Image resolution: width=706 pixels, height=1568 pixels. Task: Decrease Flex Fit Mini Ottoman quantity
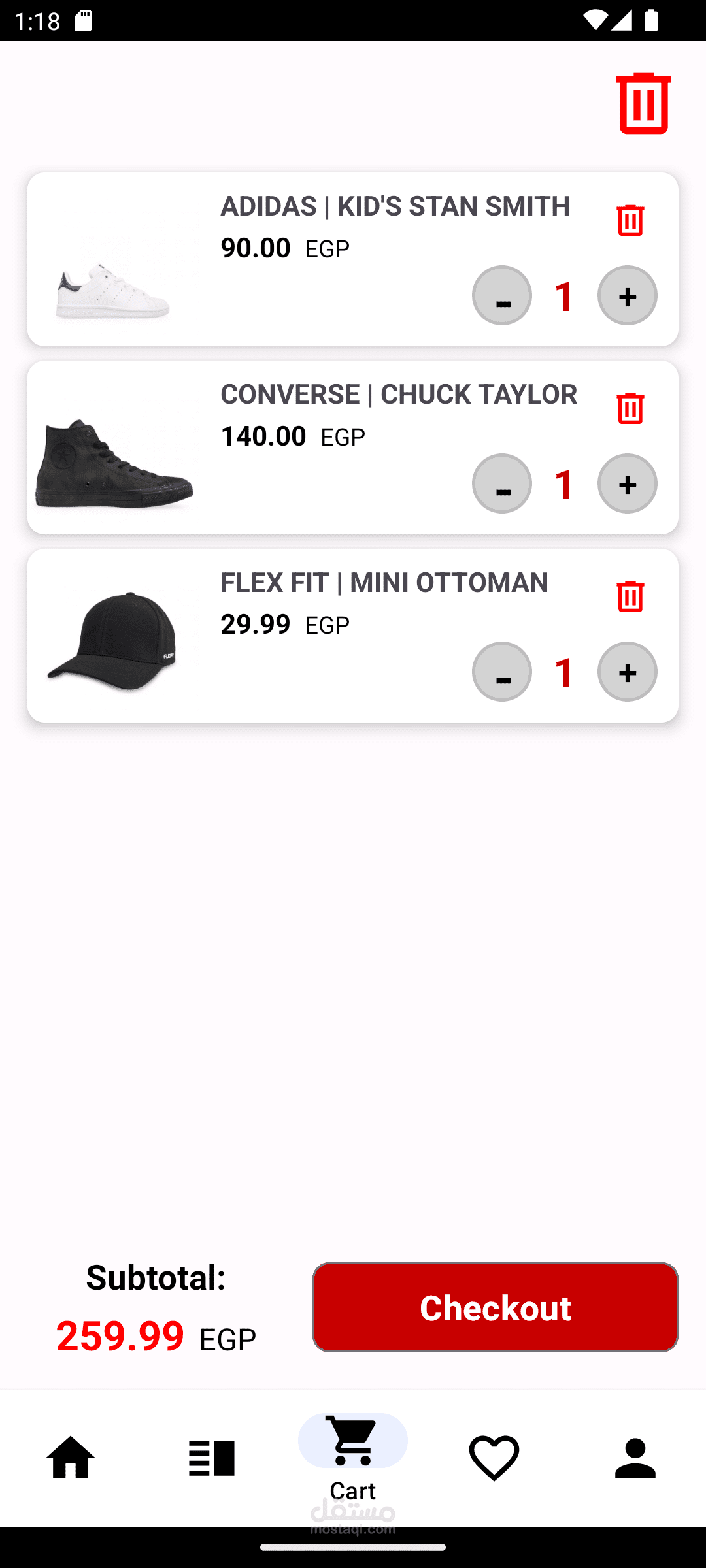coord(501,672)
